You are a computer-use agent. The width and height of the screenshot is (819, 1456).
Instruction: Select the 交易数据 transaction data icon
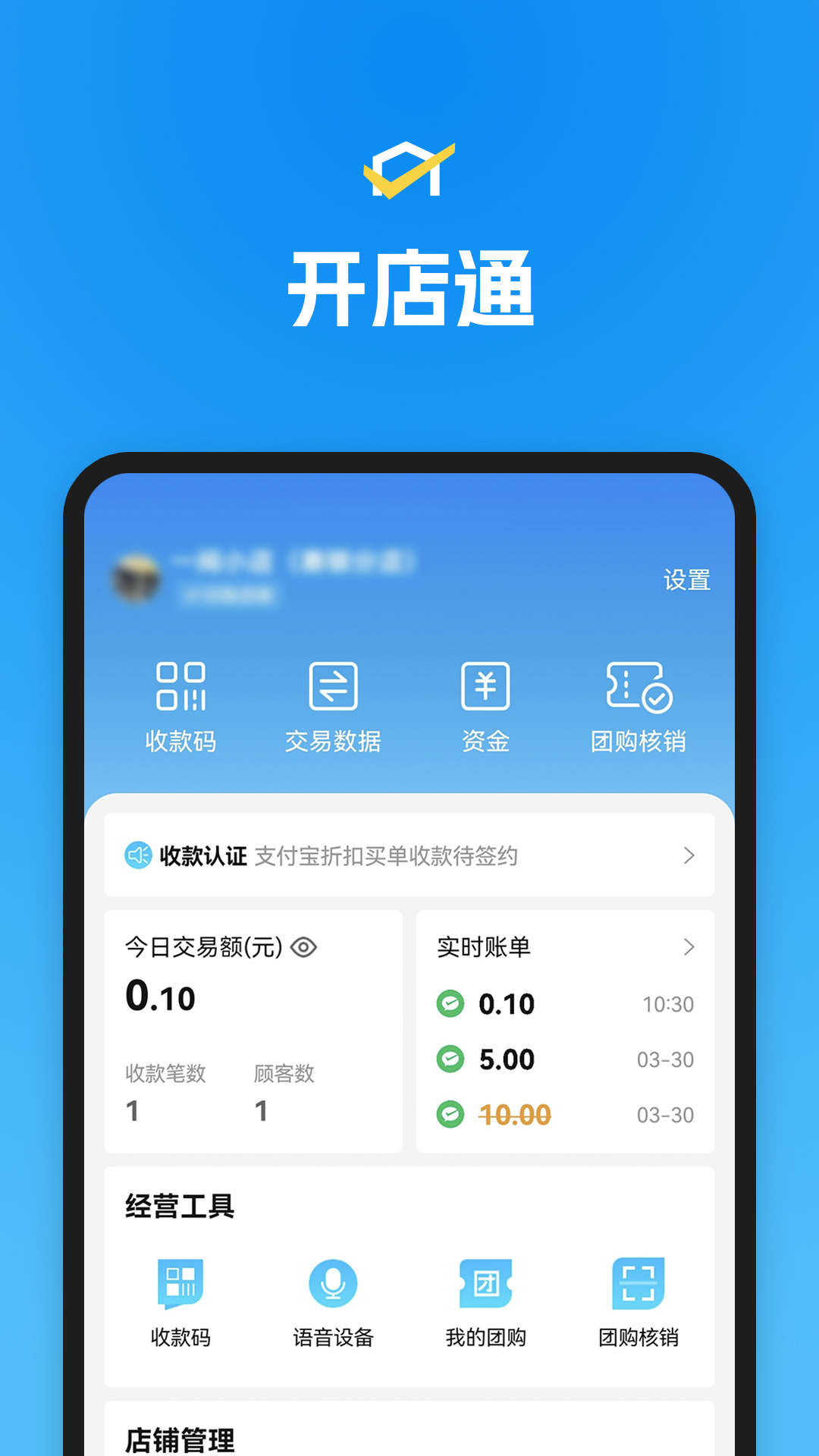tap(334, 705)
